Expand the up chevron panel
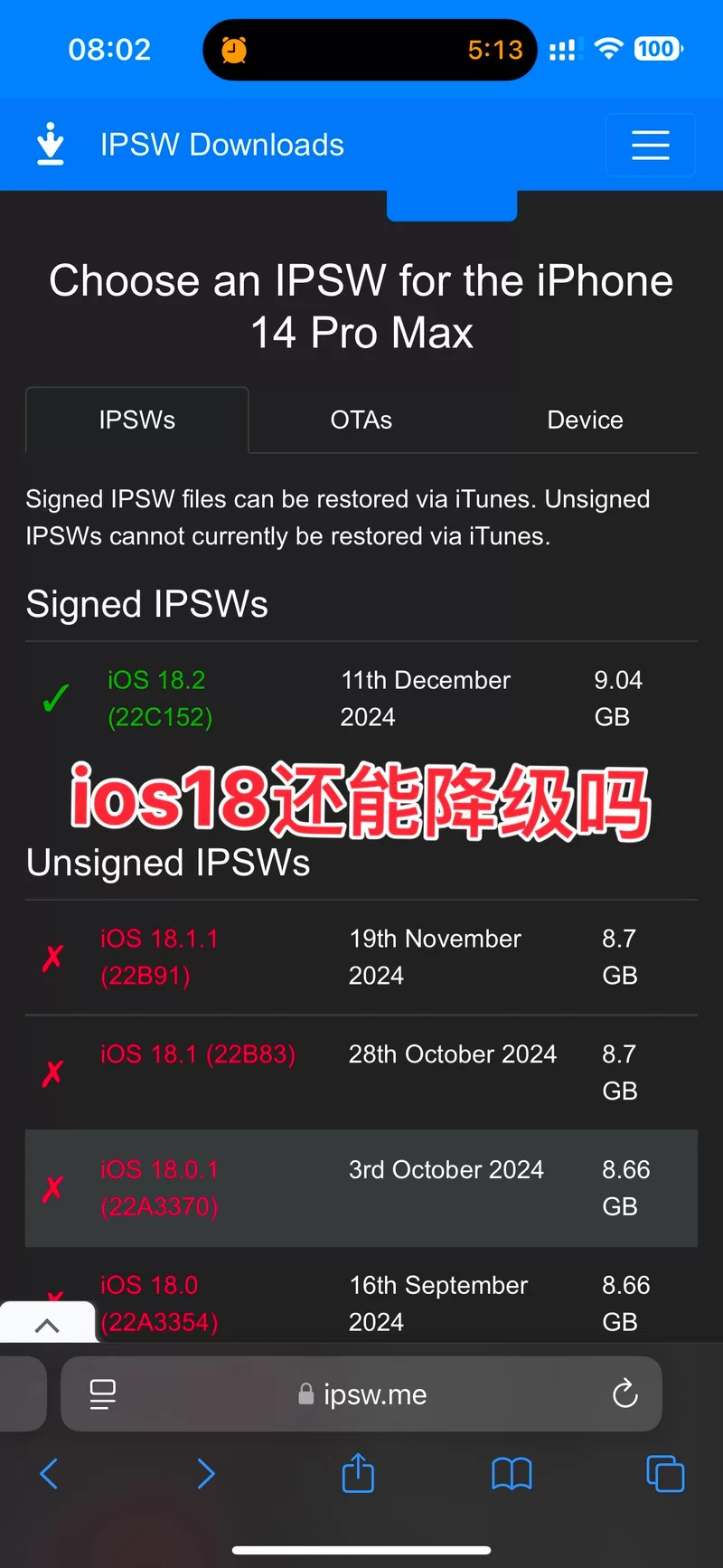 47,1326
